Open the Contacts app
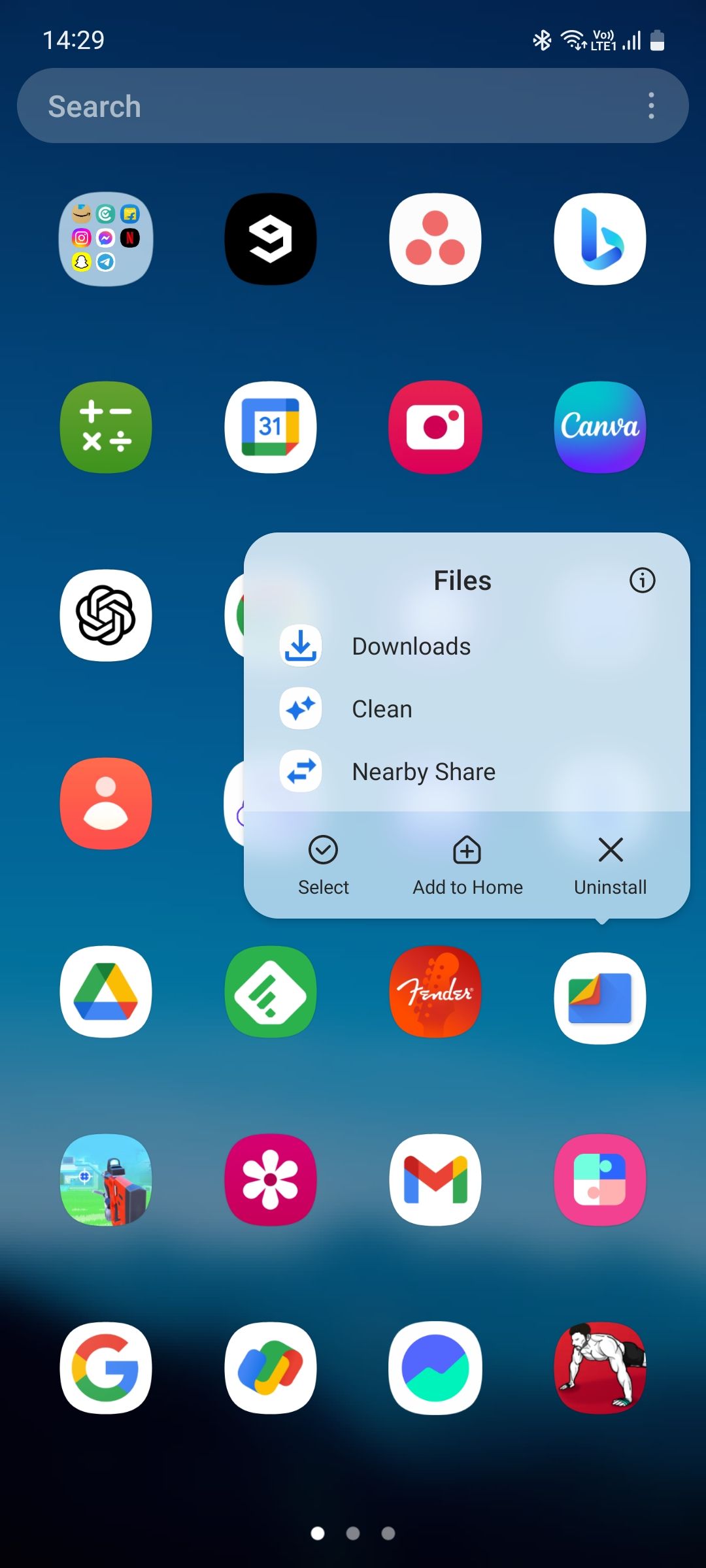 coord(106,804)
